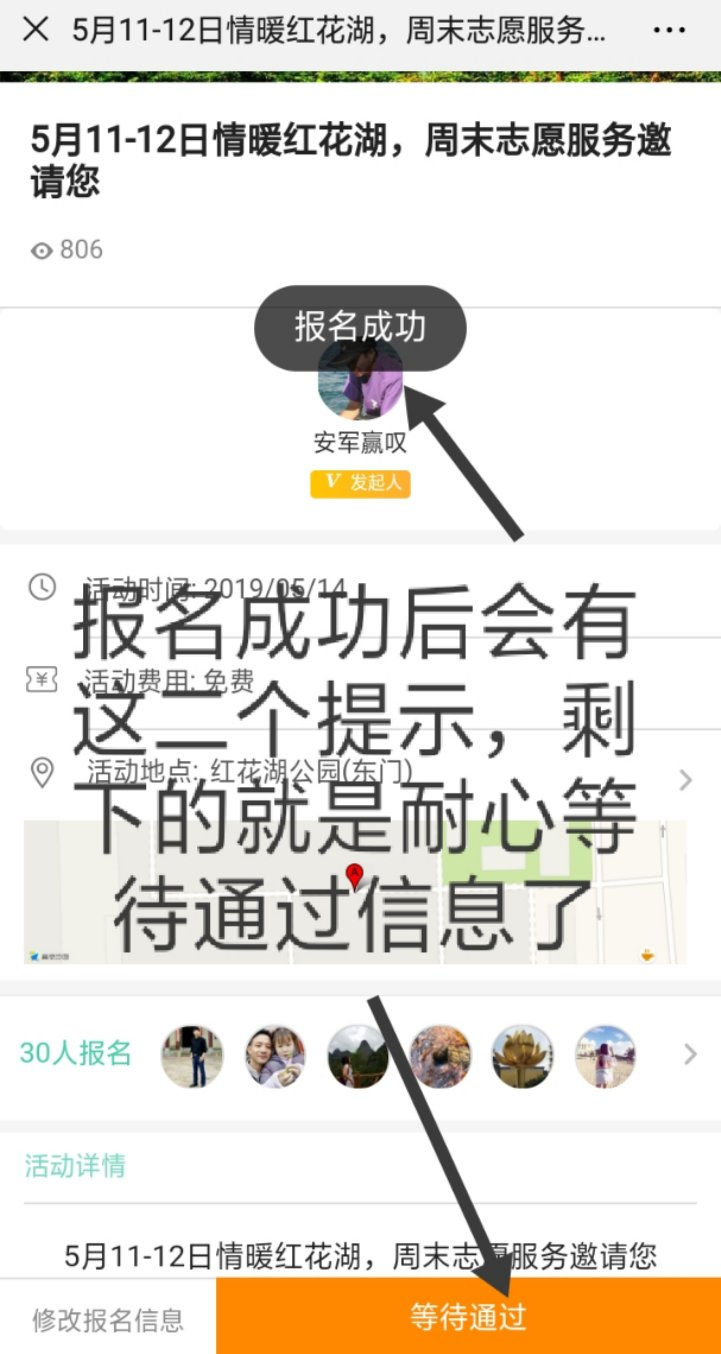Open the map preview
The image size is (721, 1354).
[x=355, y=892]
